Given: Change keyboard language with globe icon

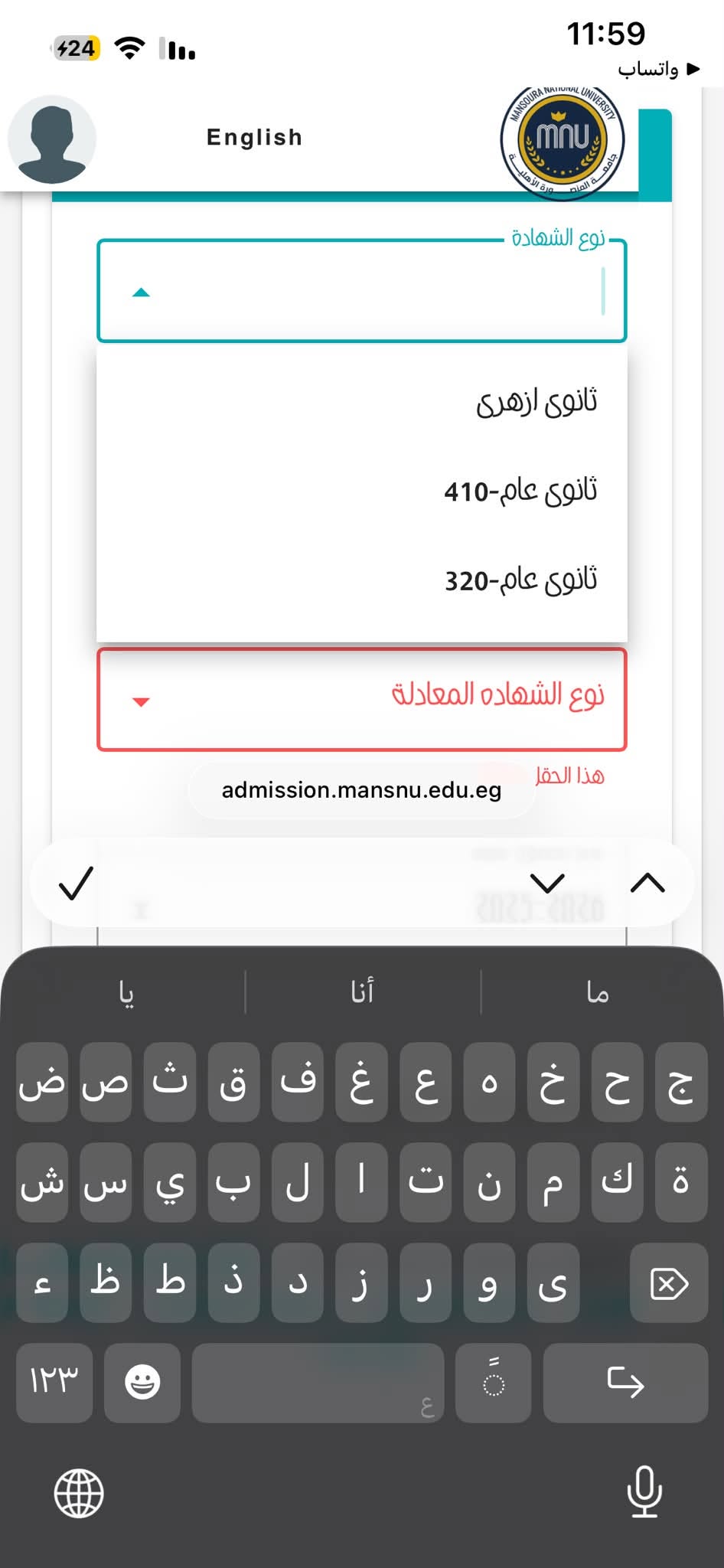Looking at the screenshot, I should pyautogui.click(x=79, y=1493).
